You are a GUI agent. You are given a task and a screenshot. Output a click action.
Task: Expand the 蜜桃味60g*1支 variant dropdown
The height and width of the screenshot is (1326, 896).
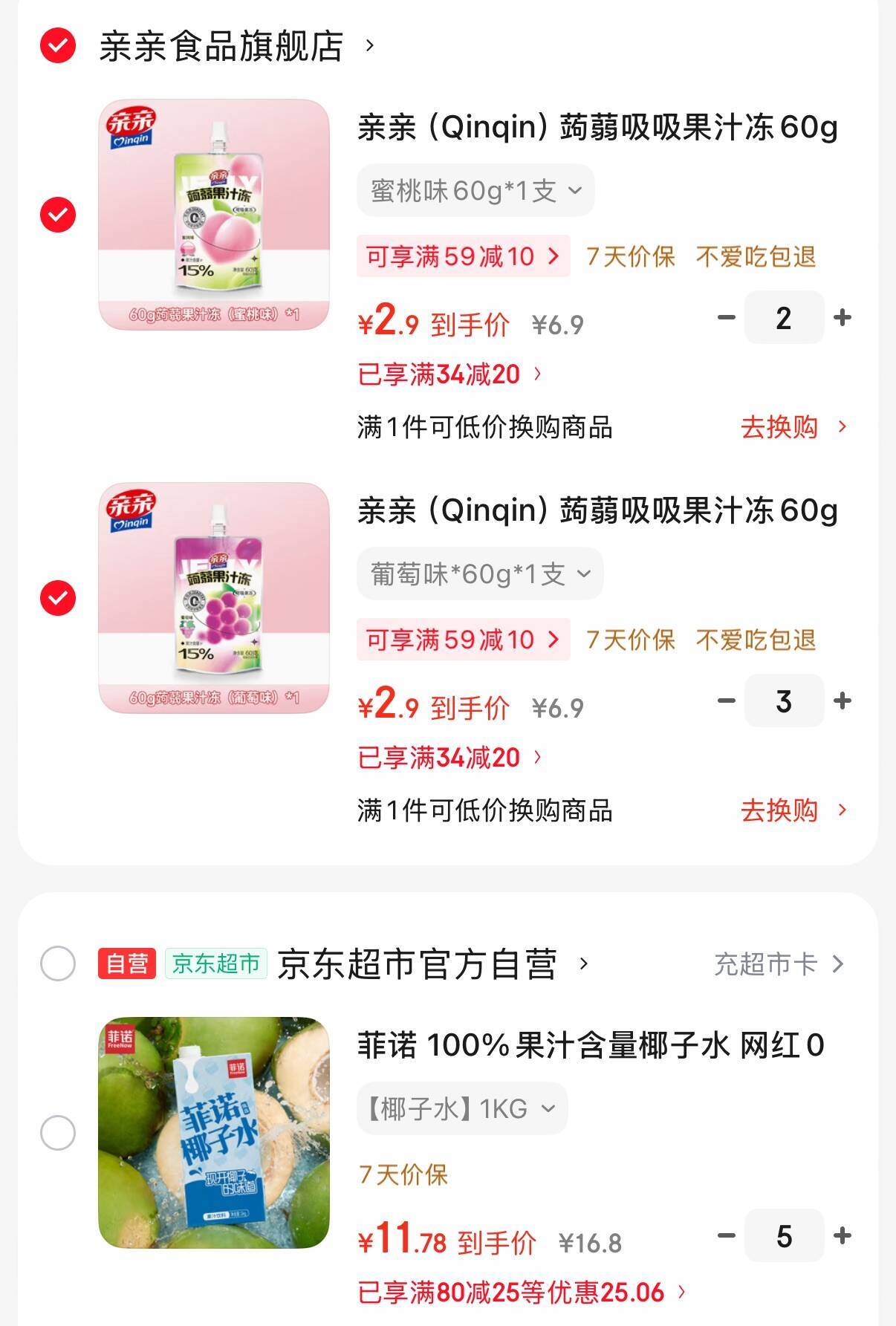point(475,191)
